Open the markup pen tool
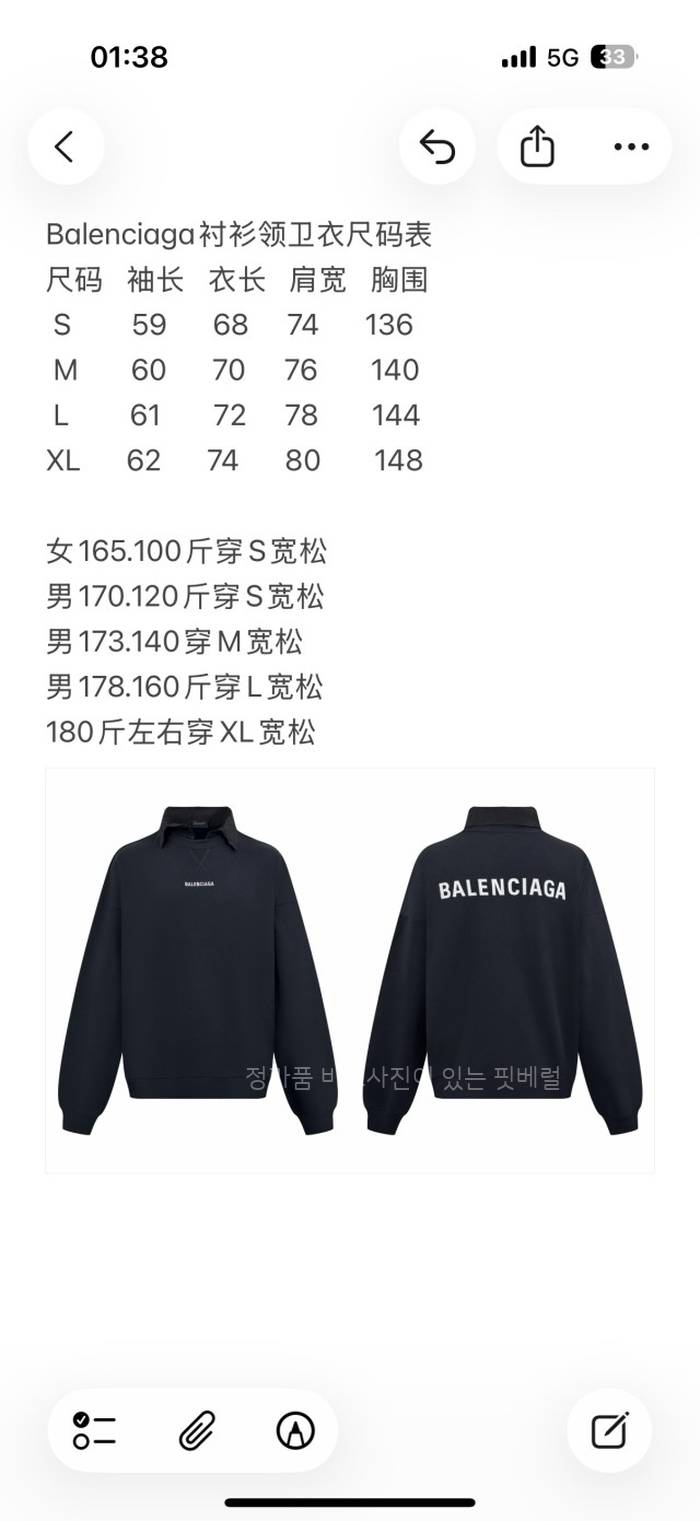Image resolution: width=700 pixels, height=1521 pixels. pyautogui.click(x=295, y=1431)
